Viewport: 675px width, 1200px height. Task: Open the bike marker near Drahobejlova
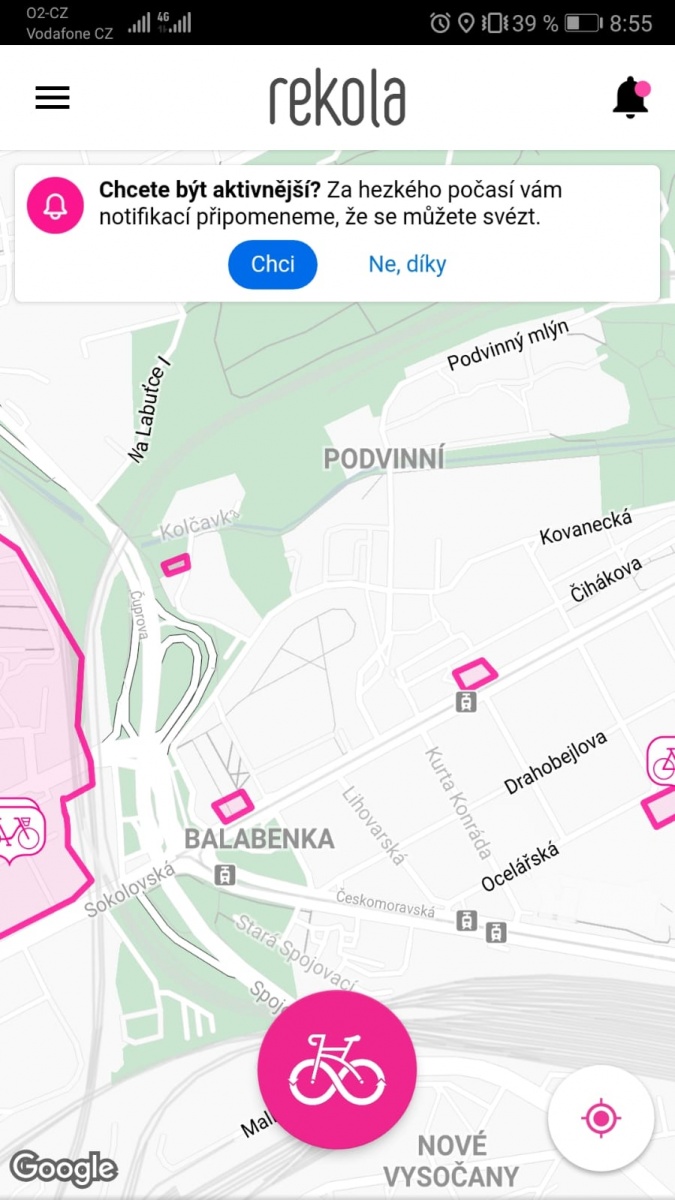click(x=663, y=762)
